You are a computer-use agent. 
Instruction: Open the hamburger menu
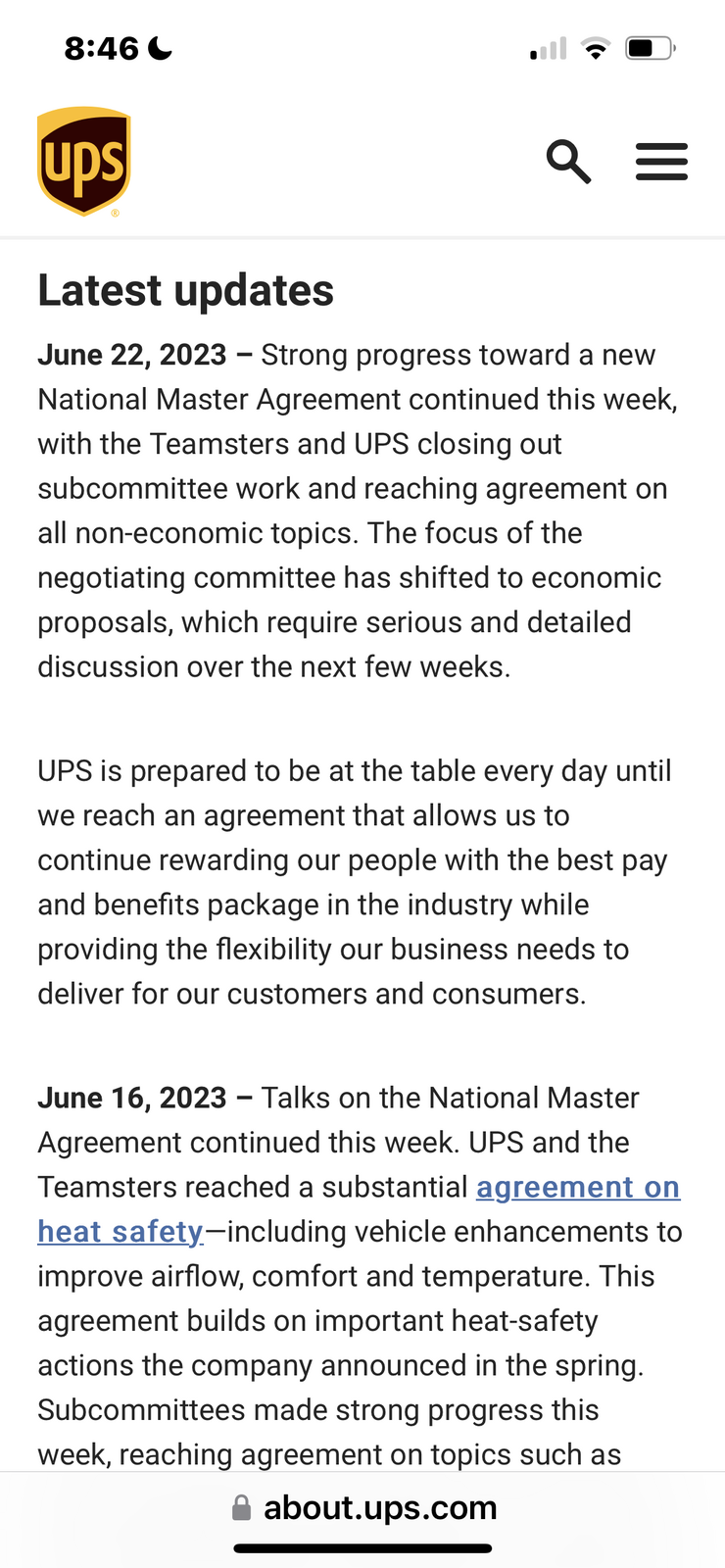661,162
